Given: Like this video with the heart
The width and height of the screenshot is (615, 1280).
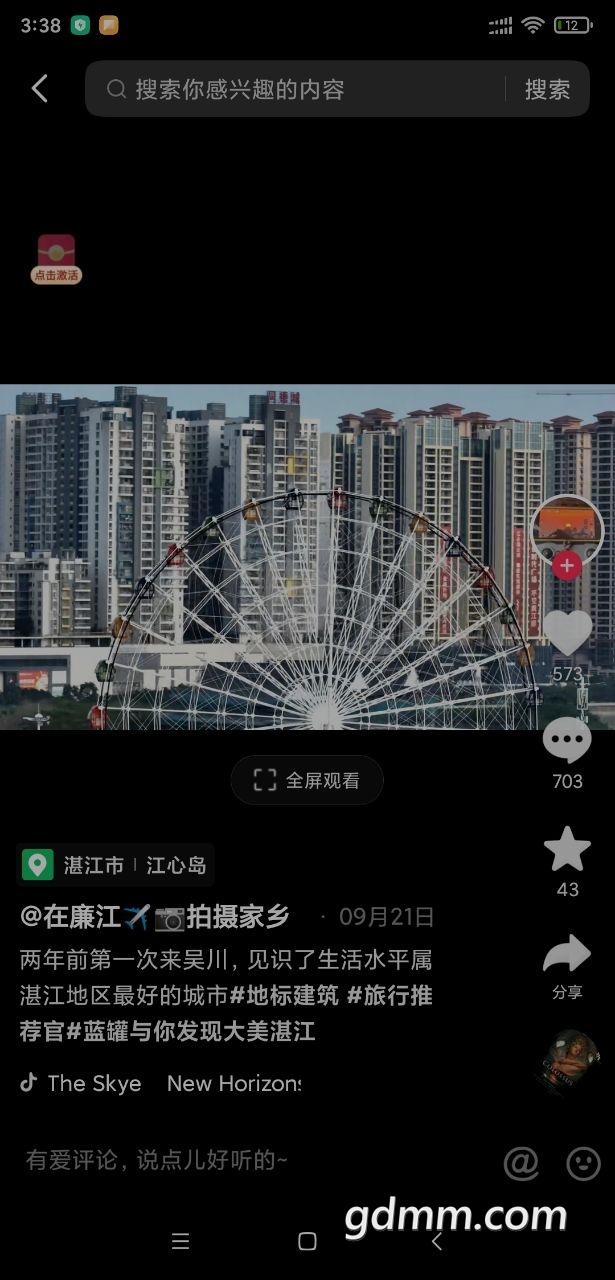Looking at the screenshot, I should pos(567,633).
